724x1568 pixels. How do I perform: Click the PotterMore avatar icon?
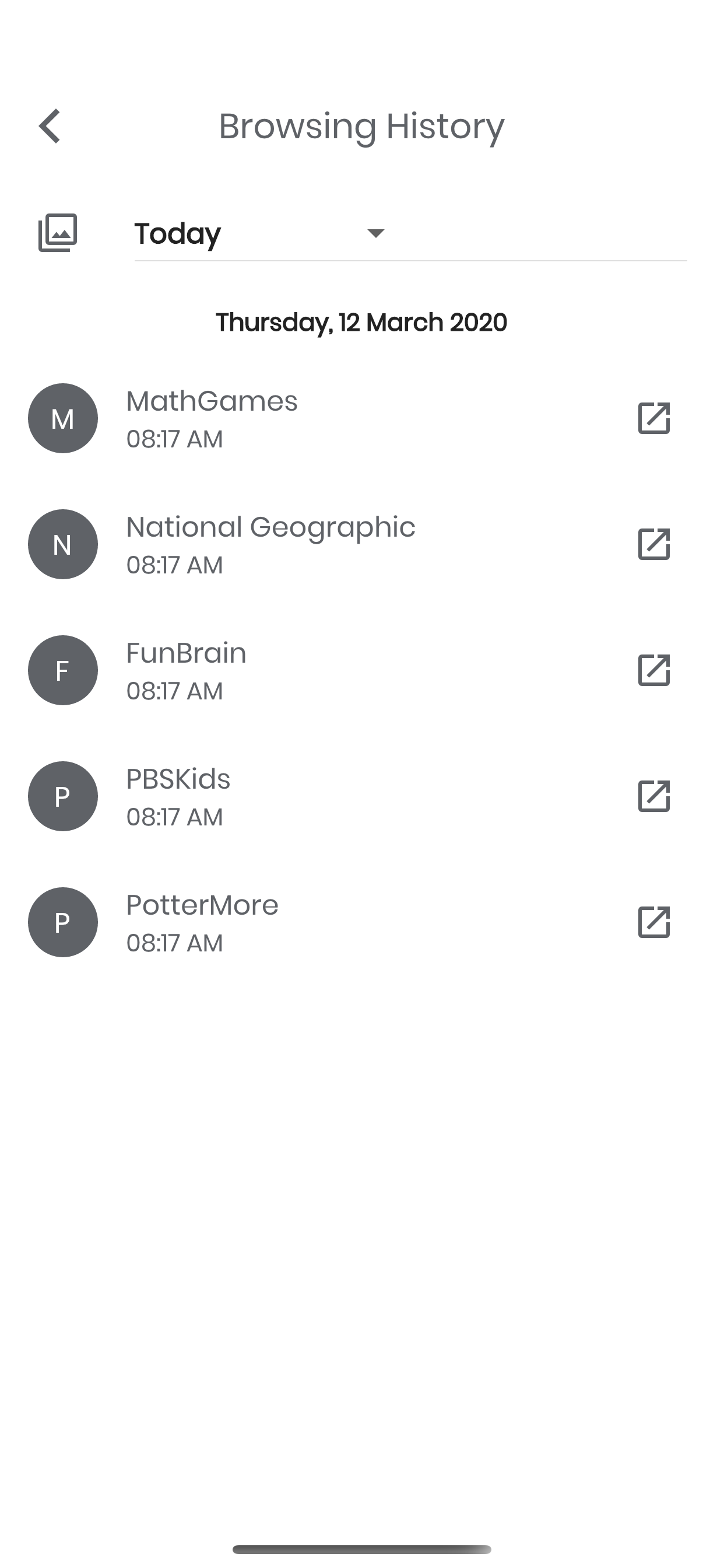point(63,922)
